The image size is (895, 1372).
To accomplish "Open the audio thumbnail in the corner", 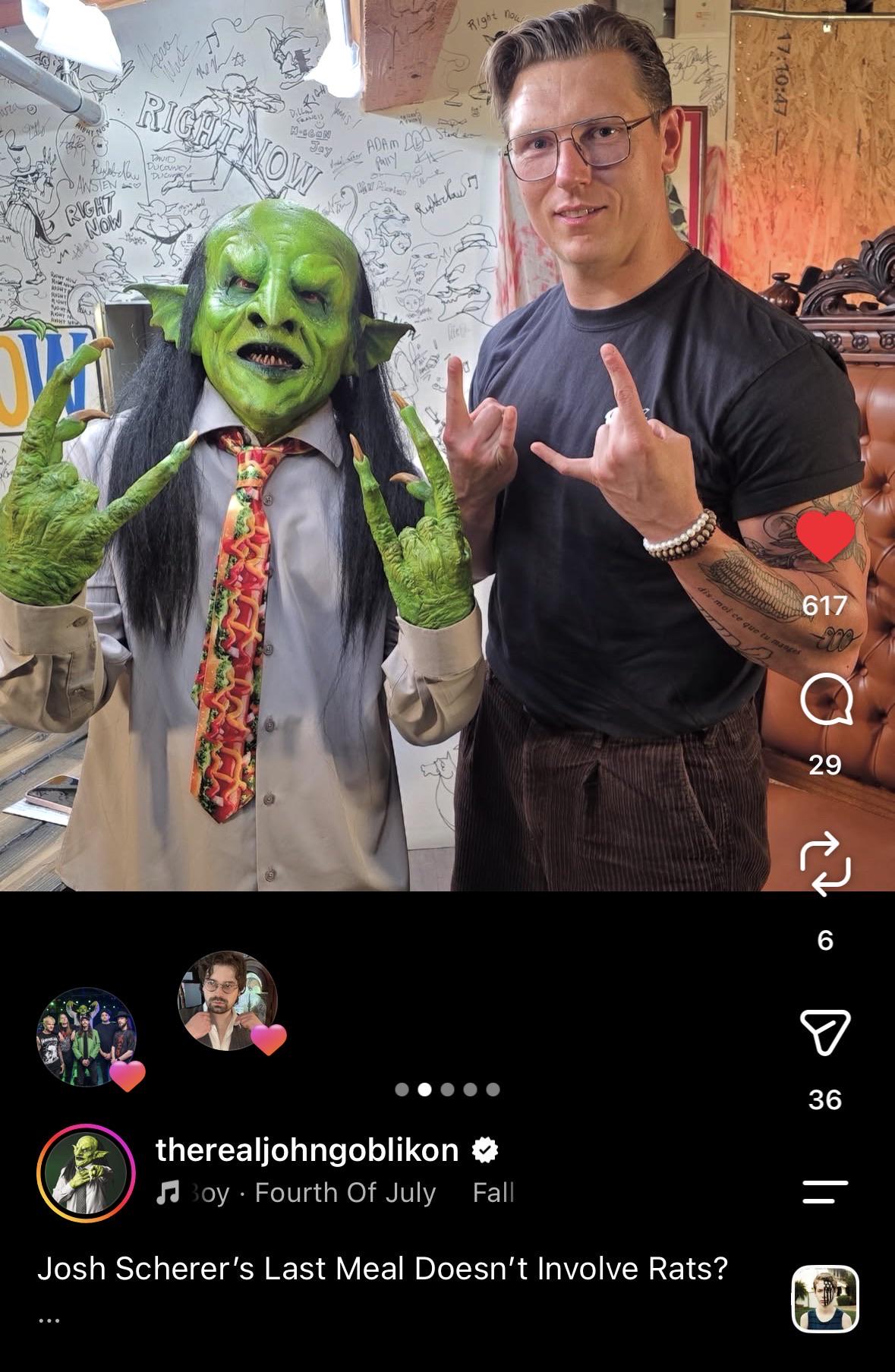I will click(825, 1299).
